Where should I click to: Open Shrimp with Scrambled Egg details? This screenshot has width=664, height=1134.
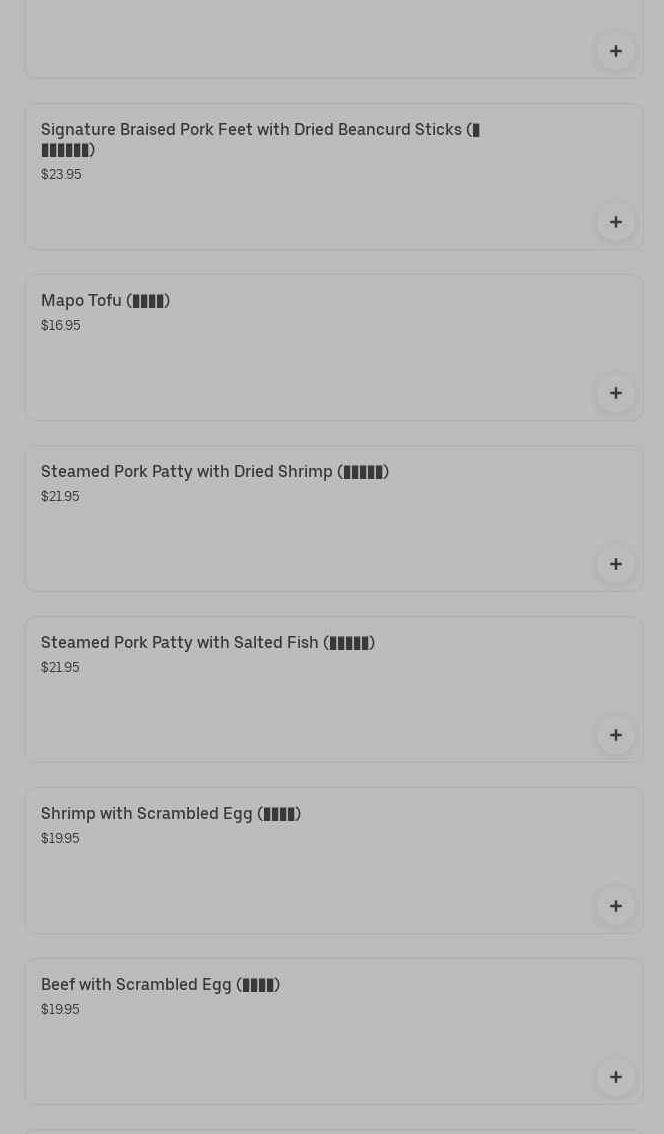point(170,814)
